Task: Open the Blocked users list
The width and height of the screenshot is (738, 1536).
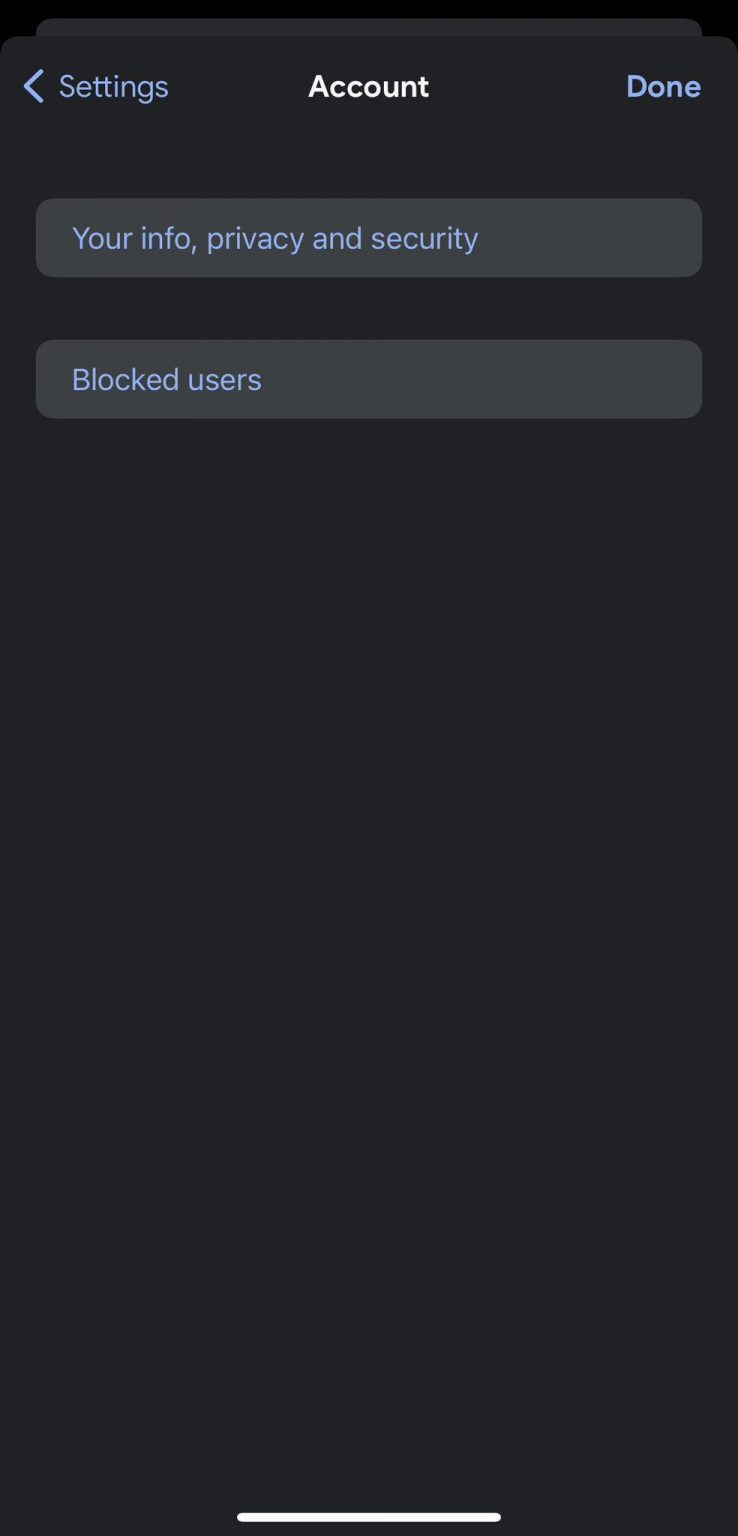Action: [x=369, y=379]
